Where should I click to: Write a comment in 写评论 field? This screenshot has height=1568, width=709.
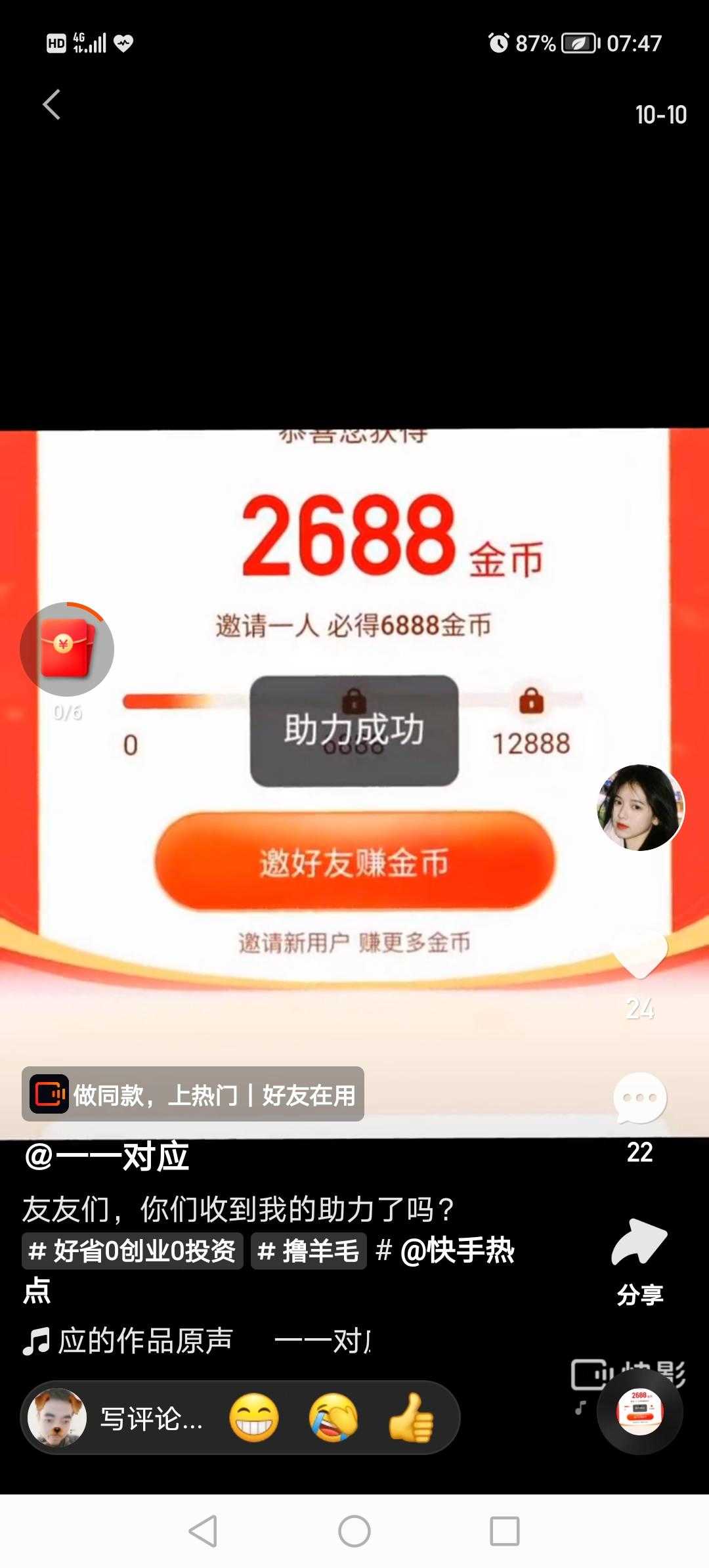(x=151, y=1418)
